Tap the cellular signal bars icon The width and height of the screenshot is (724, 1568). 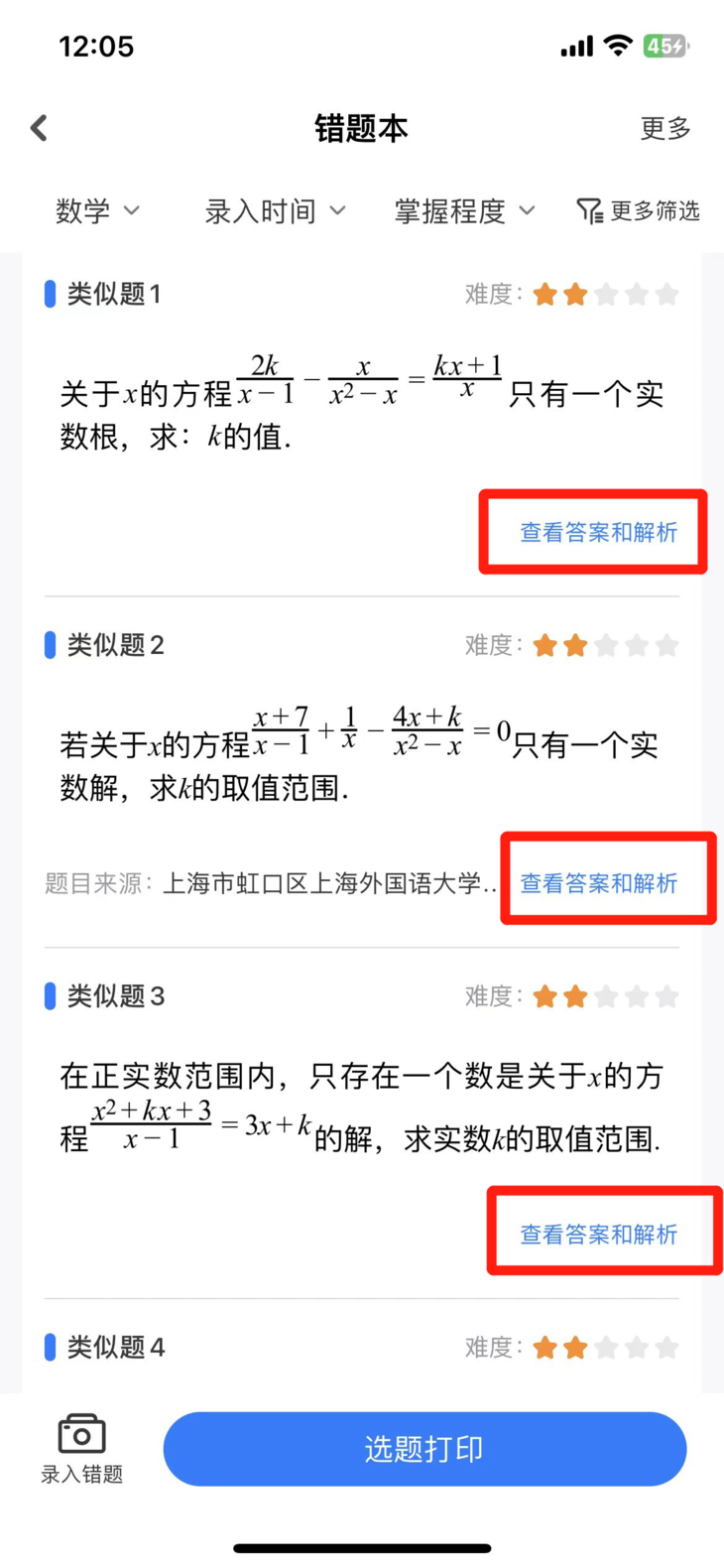coord(575,45)
